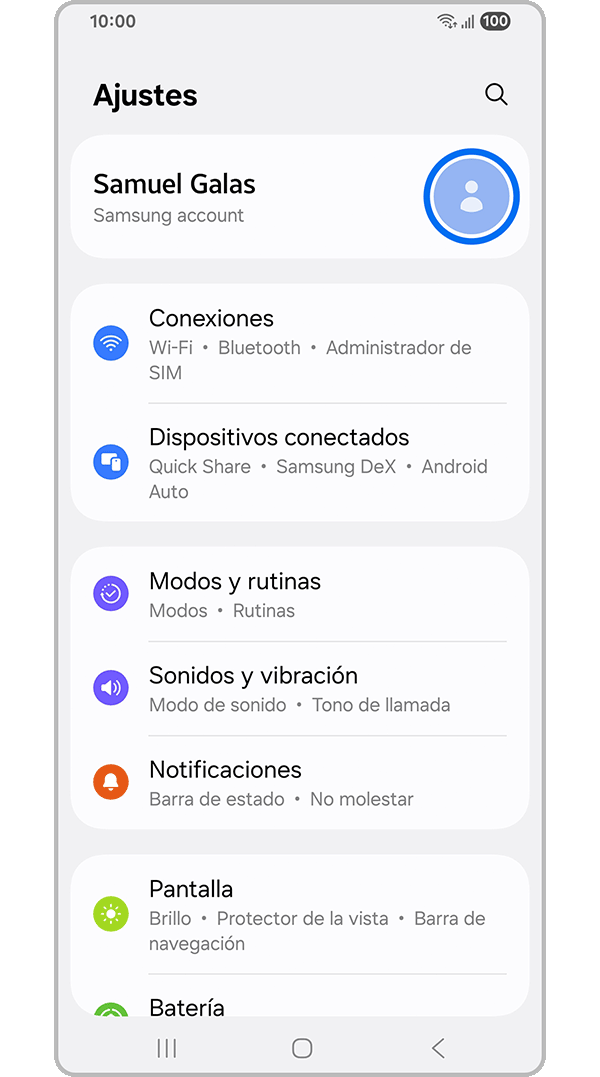
Task: Show recent apps
Action: tap(167, 1048)
